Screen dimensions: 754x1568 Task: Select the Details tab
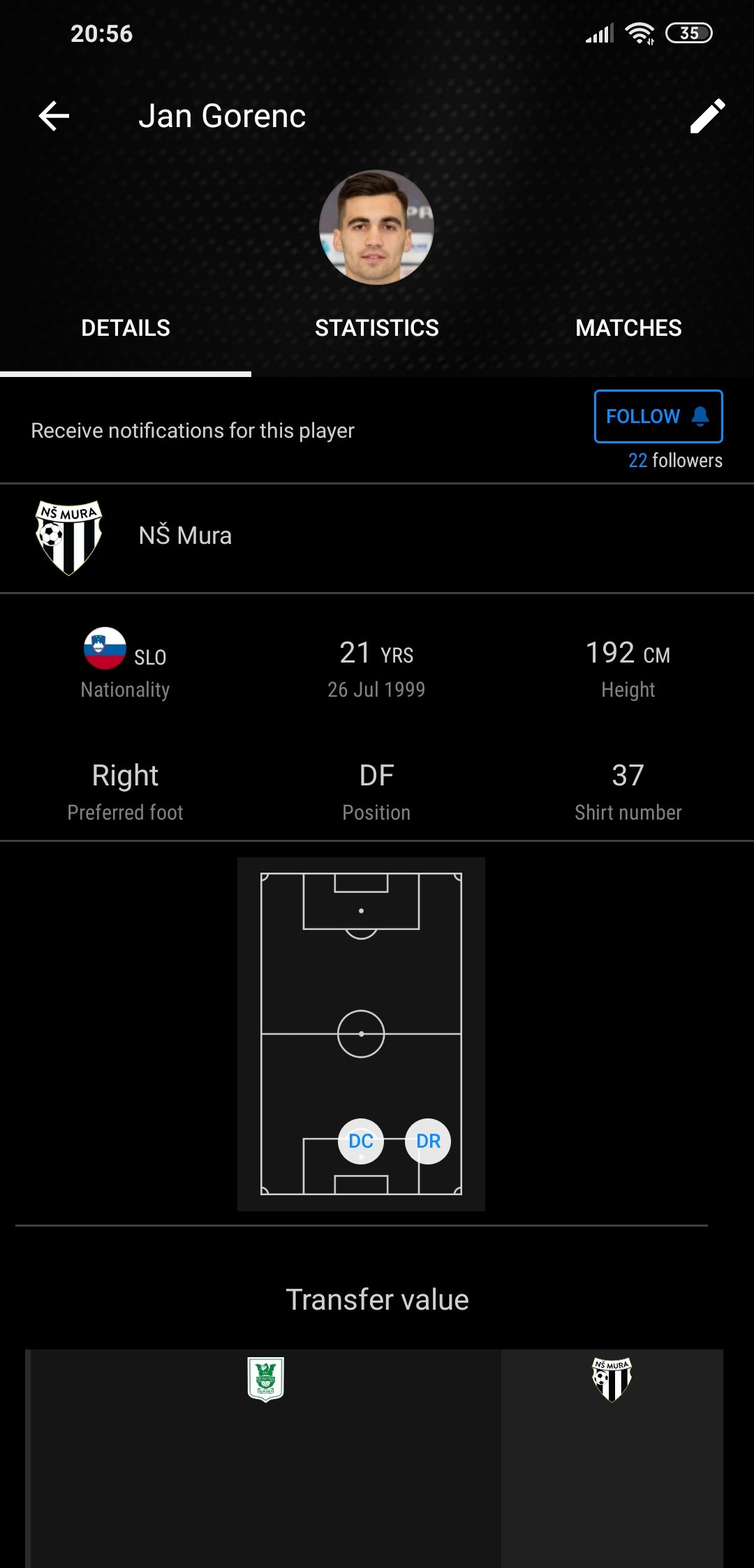click(x=126, y=328)
